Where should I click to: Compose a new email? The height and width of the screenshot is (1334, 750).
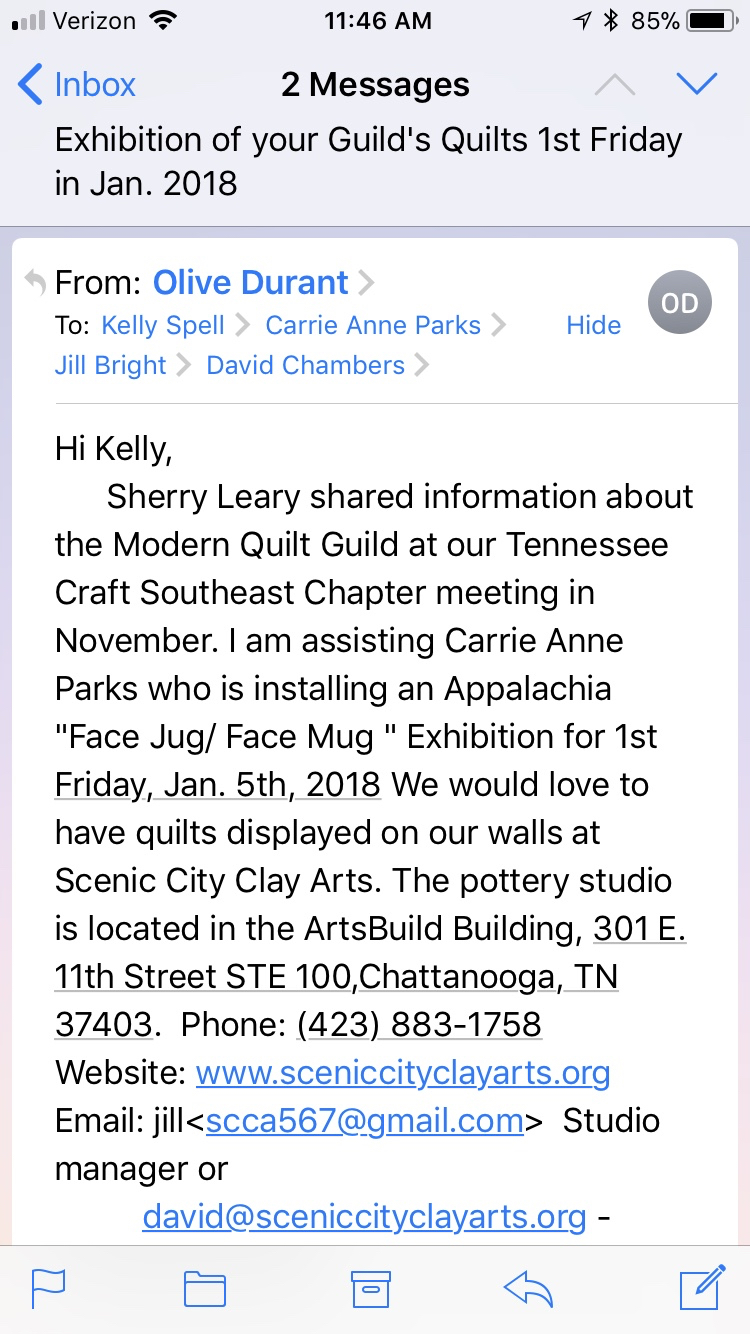click(701, 1288)
